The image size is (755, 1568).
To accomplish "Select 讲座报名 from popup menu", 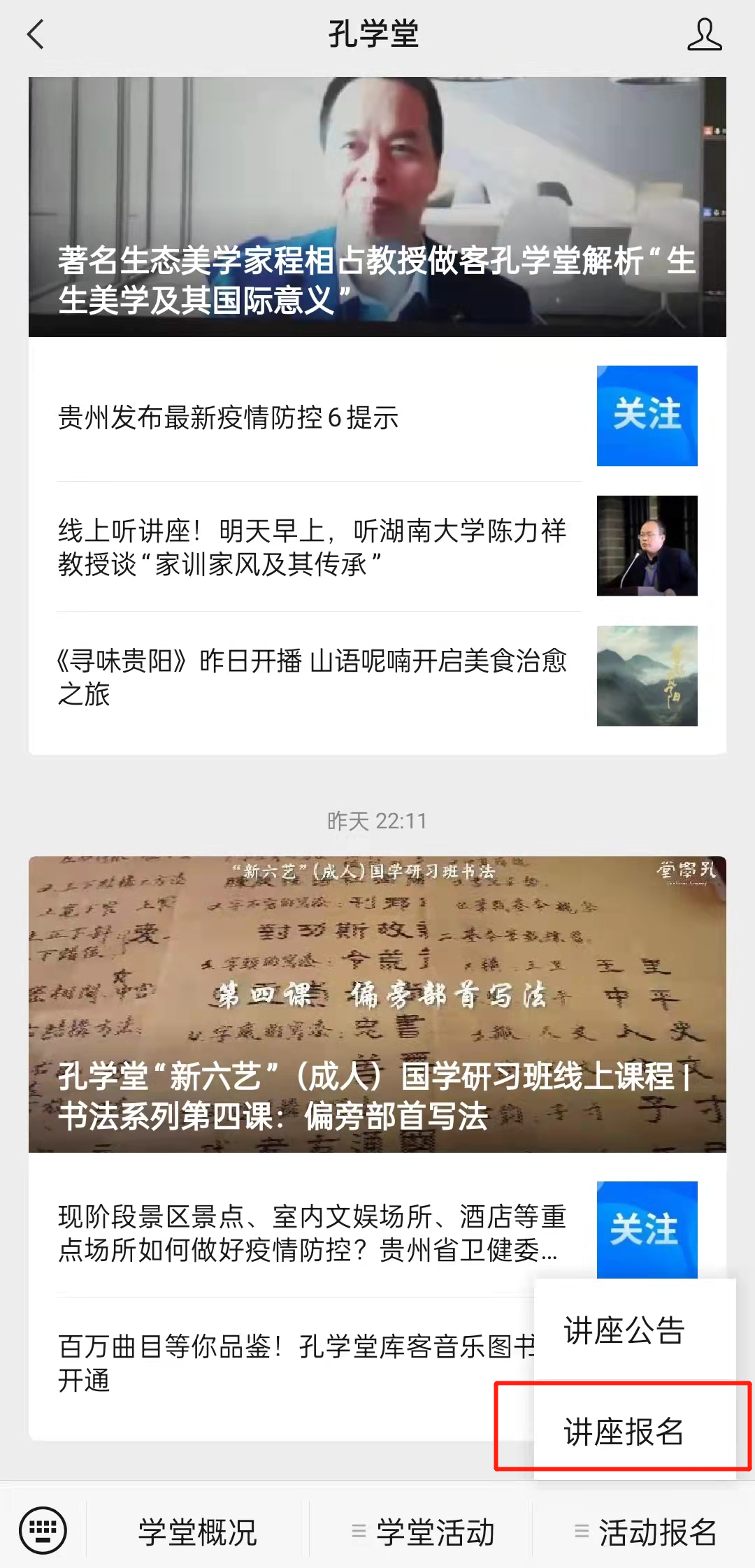I will [624, 1431].
